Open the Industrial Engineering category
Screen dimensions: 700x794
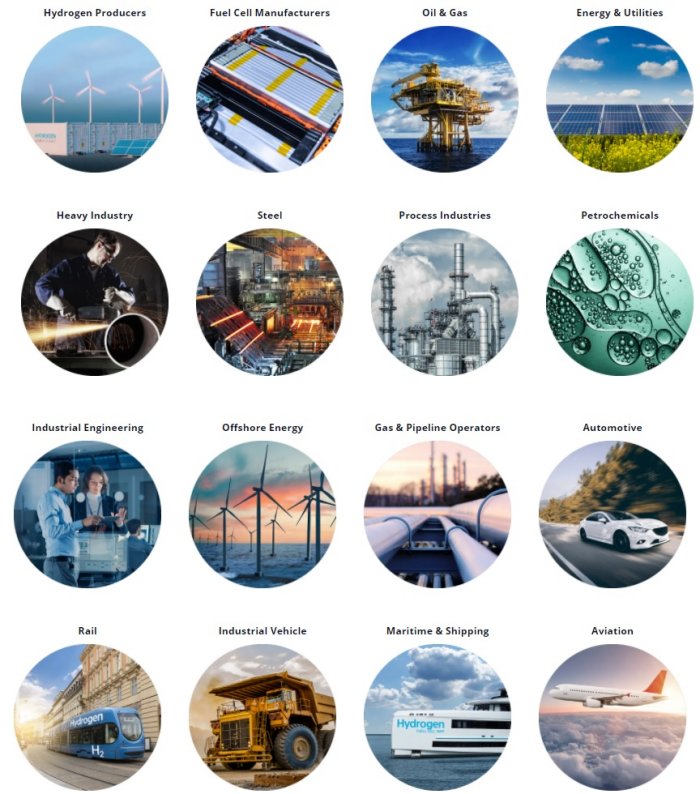pyautogui.click(x=87, y=514)
